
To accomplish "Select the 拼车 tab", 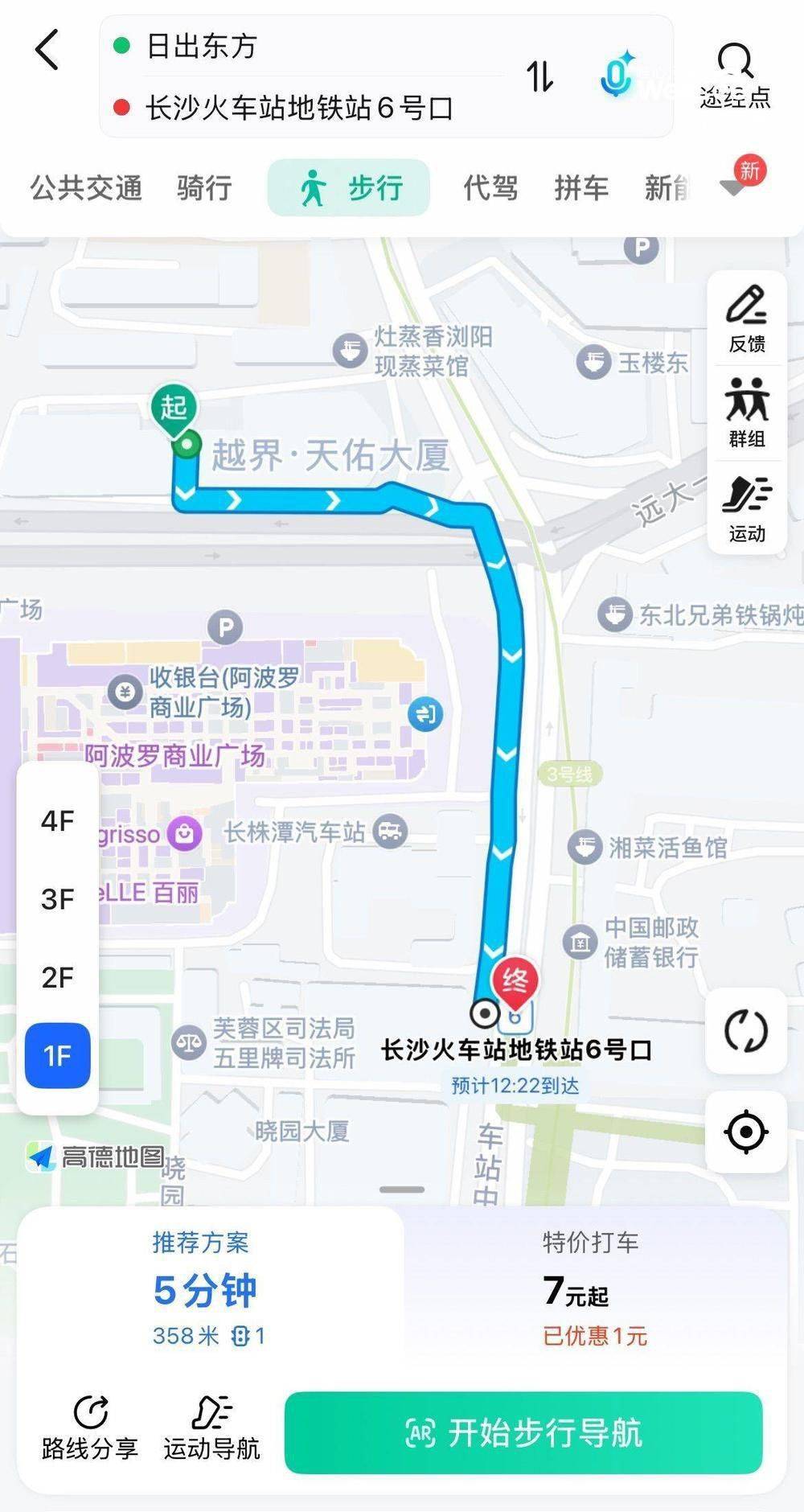I will pos(580,188).
